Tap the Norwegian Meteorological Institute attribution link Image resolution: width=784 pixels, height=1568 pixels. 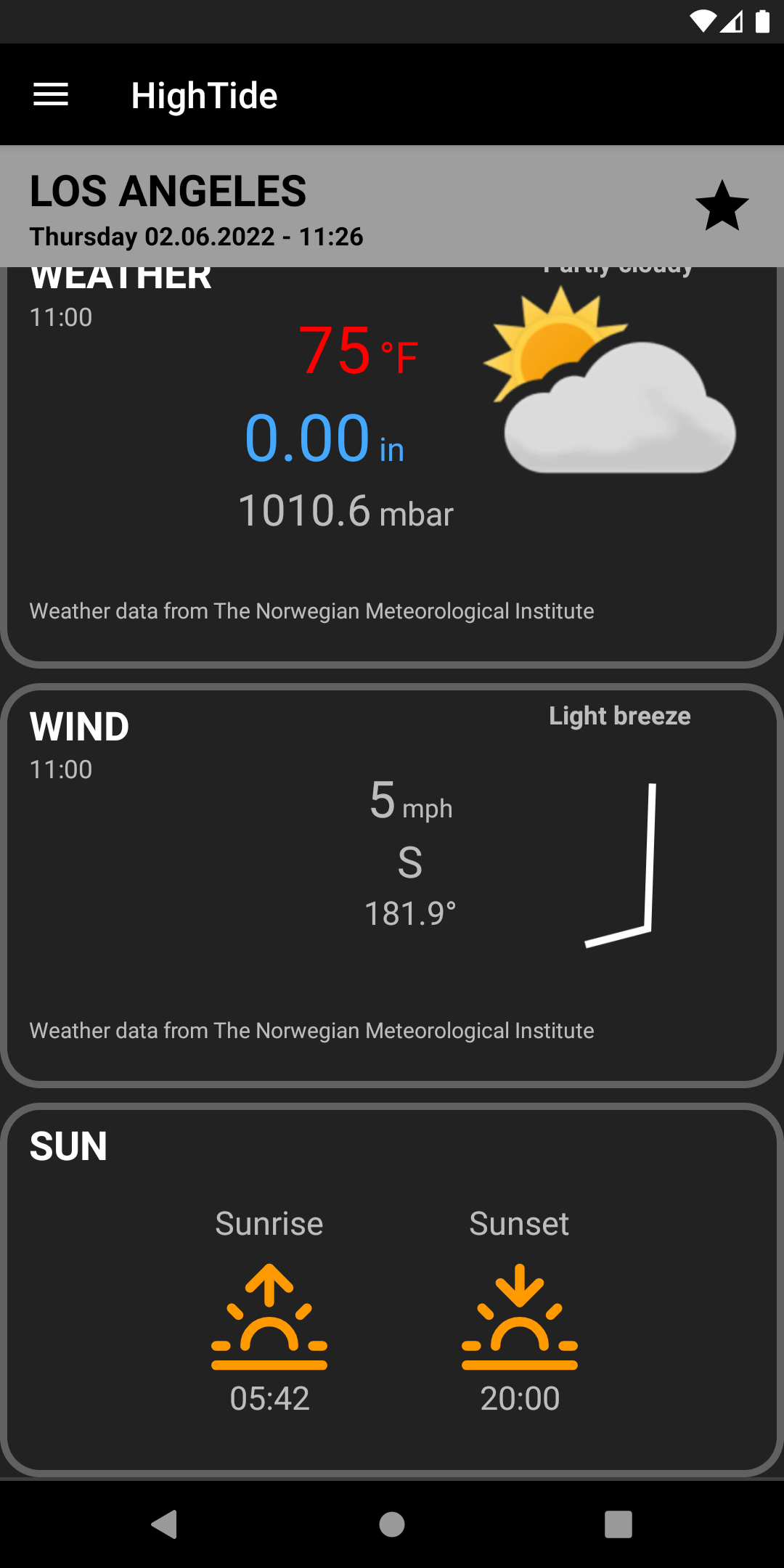(311, 611)
